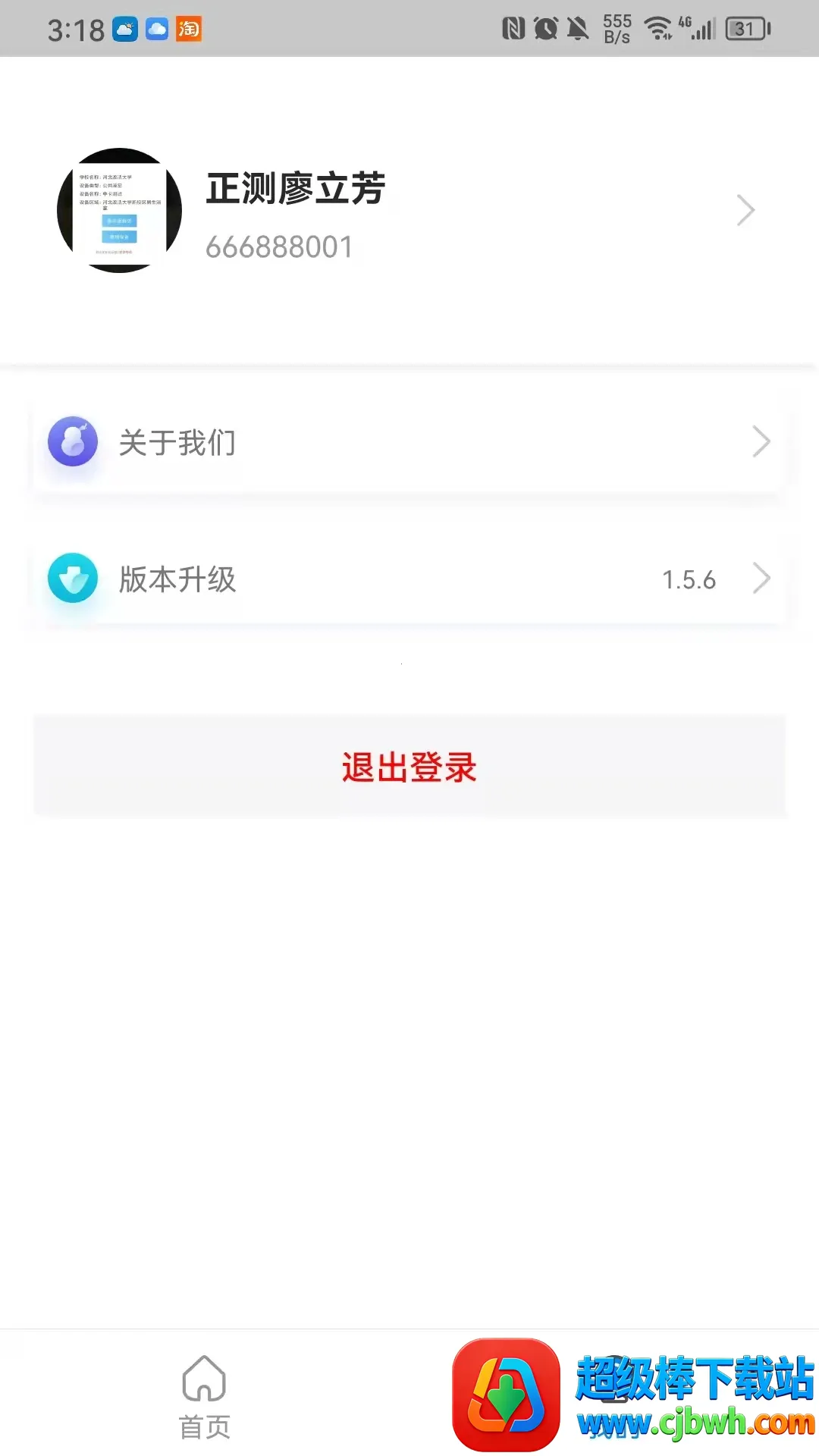Switch to the 首页 tab

tap(204, 1397)
